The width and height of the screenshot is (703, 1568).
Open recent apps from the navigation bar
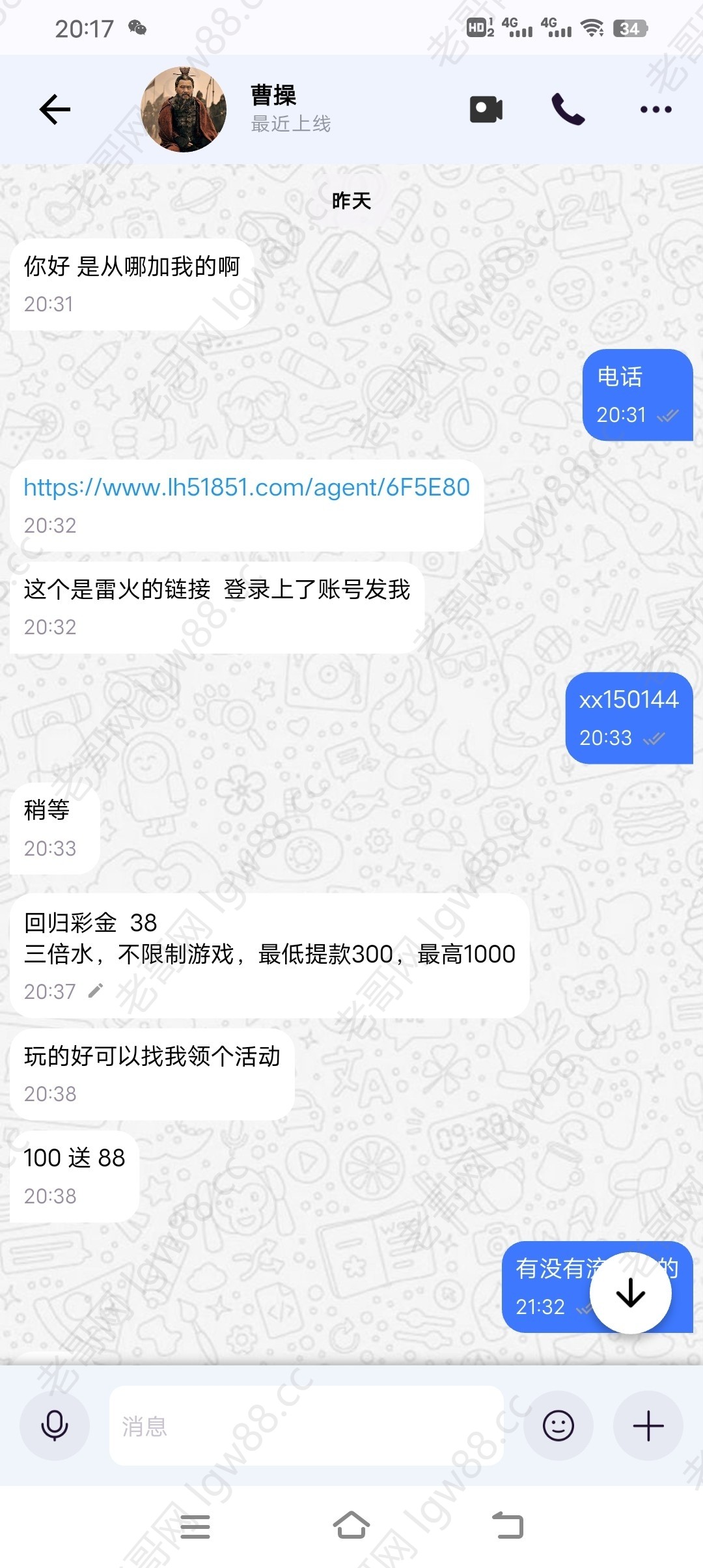click(x=195, y=1526)
